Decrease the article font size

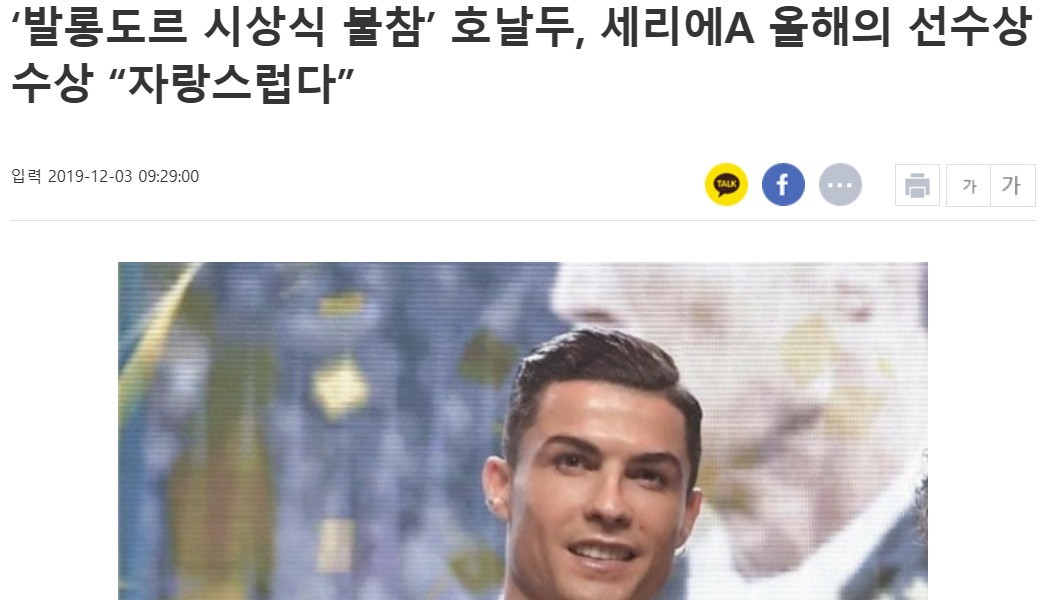click(x=968, y=186)
